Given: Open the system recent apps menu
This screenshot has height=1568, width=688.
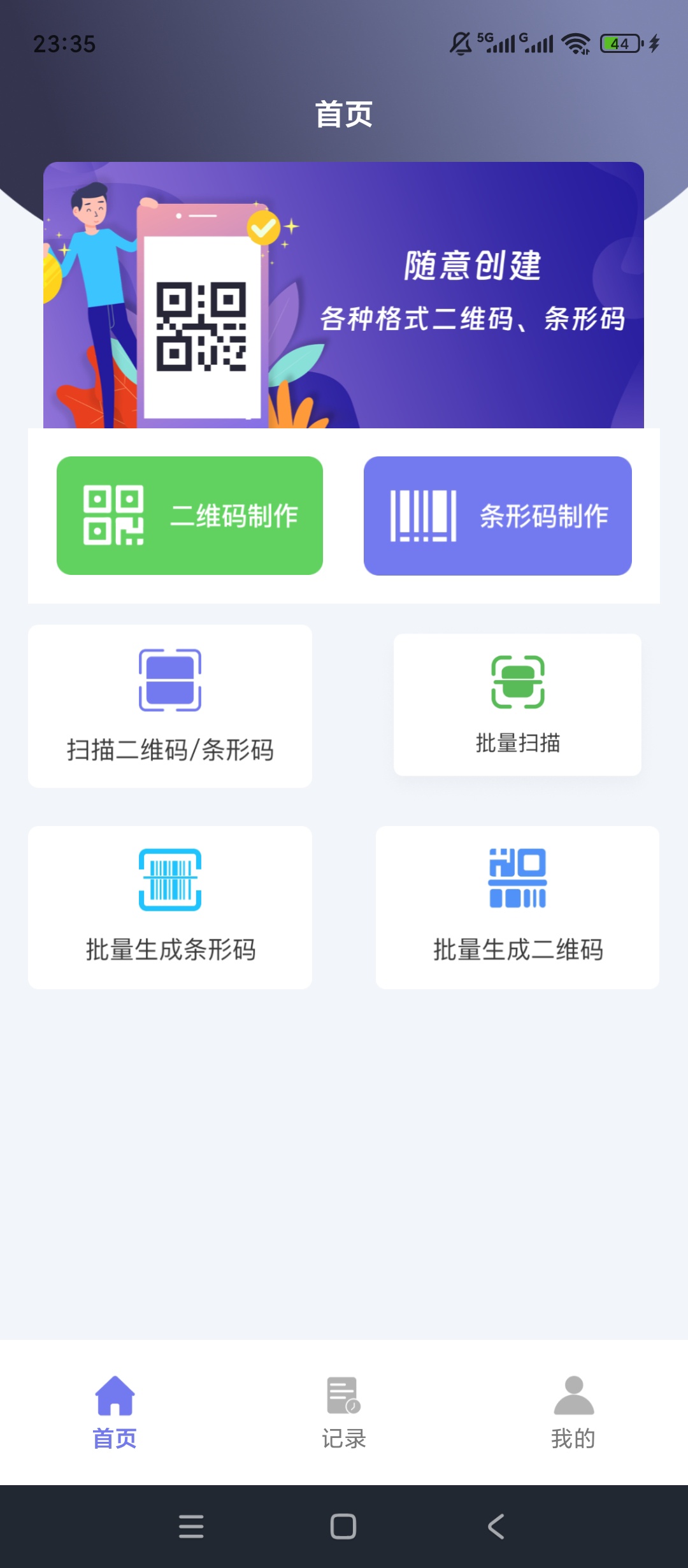Looking at the screenshot, I should (191, 1527).
